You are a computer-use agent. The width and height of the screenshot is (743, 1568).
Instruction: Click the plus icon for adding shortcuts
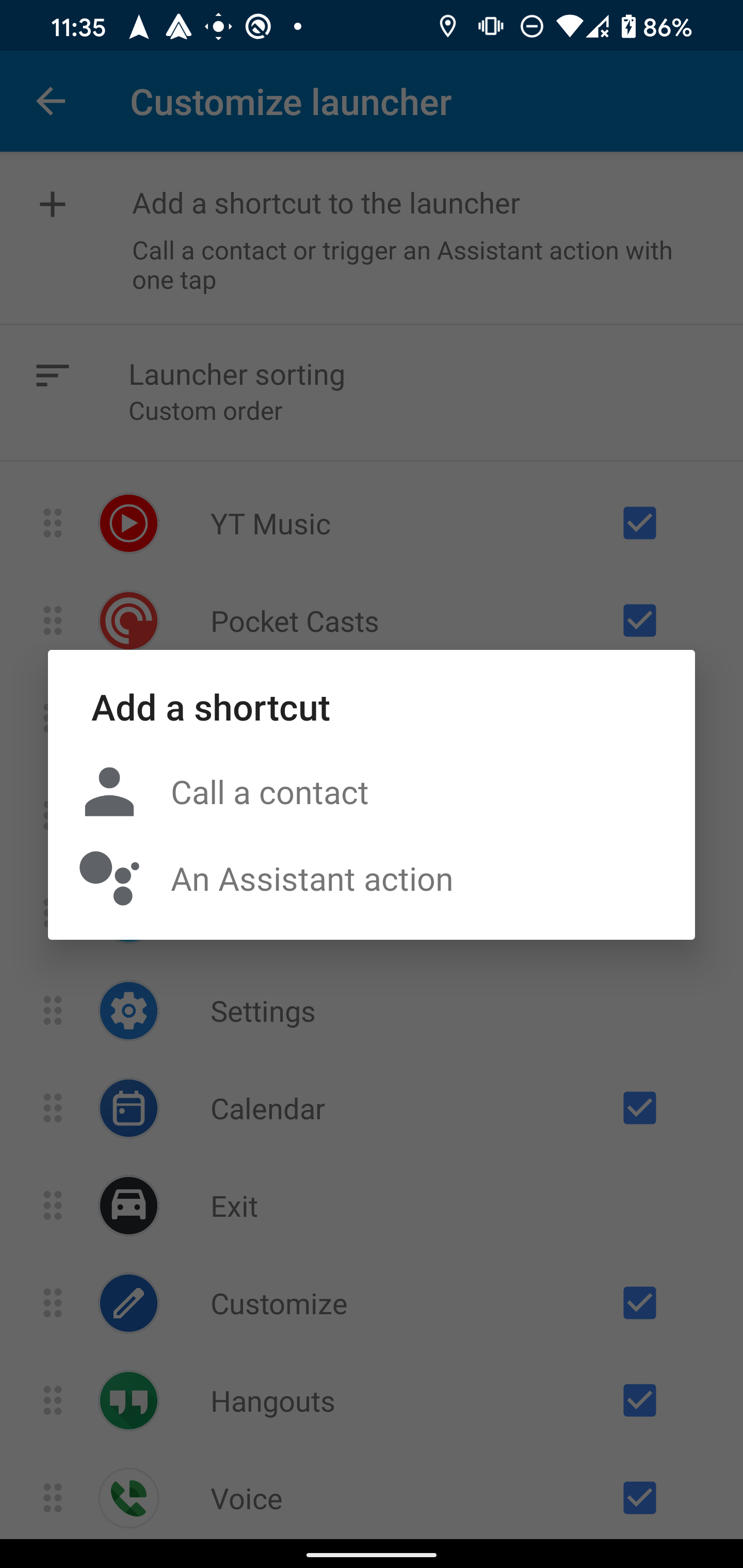coord(53,203)
